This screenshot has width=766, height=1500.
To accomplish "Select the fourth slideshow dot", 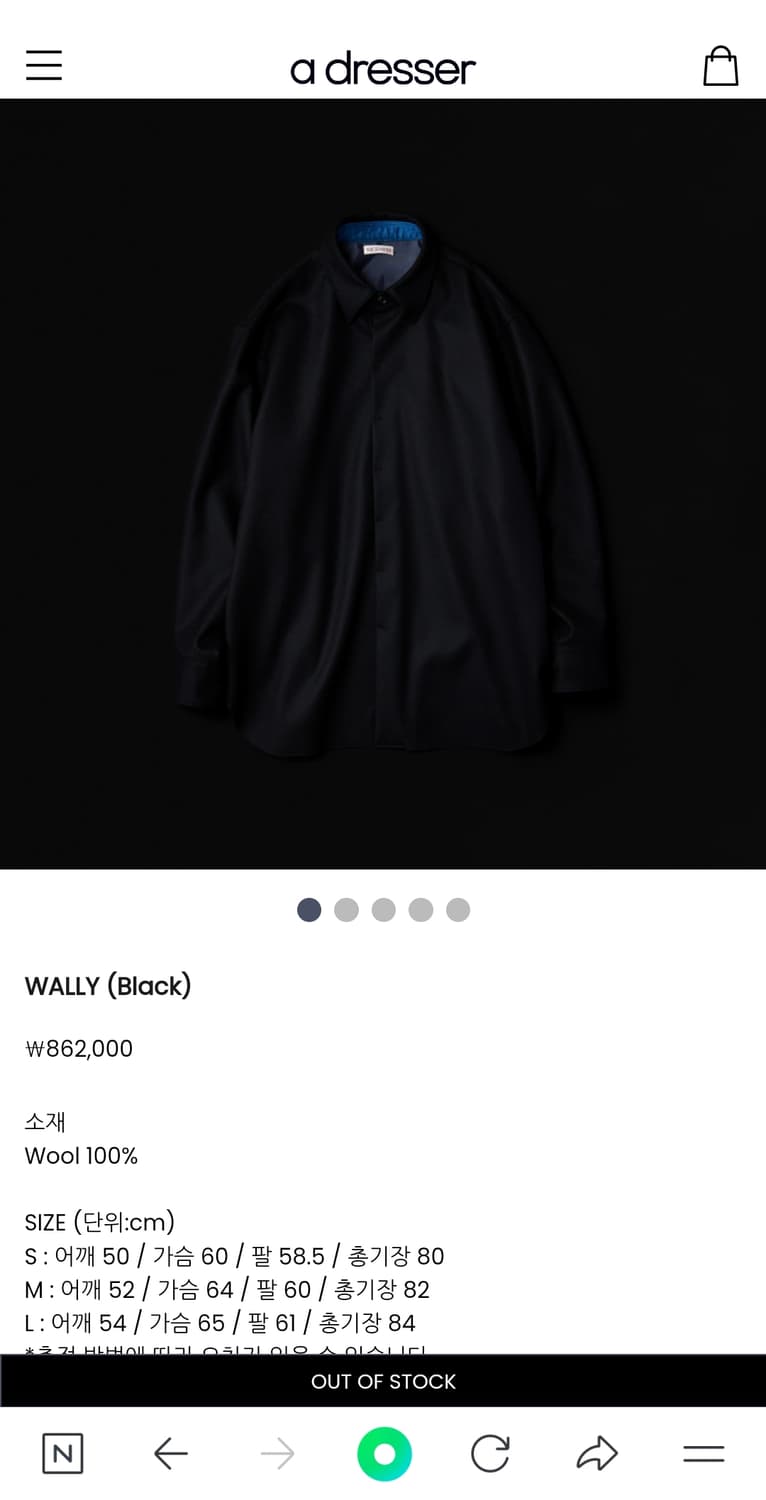I will coord(420,910).
